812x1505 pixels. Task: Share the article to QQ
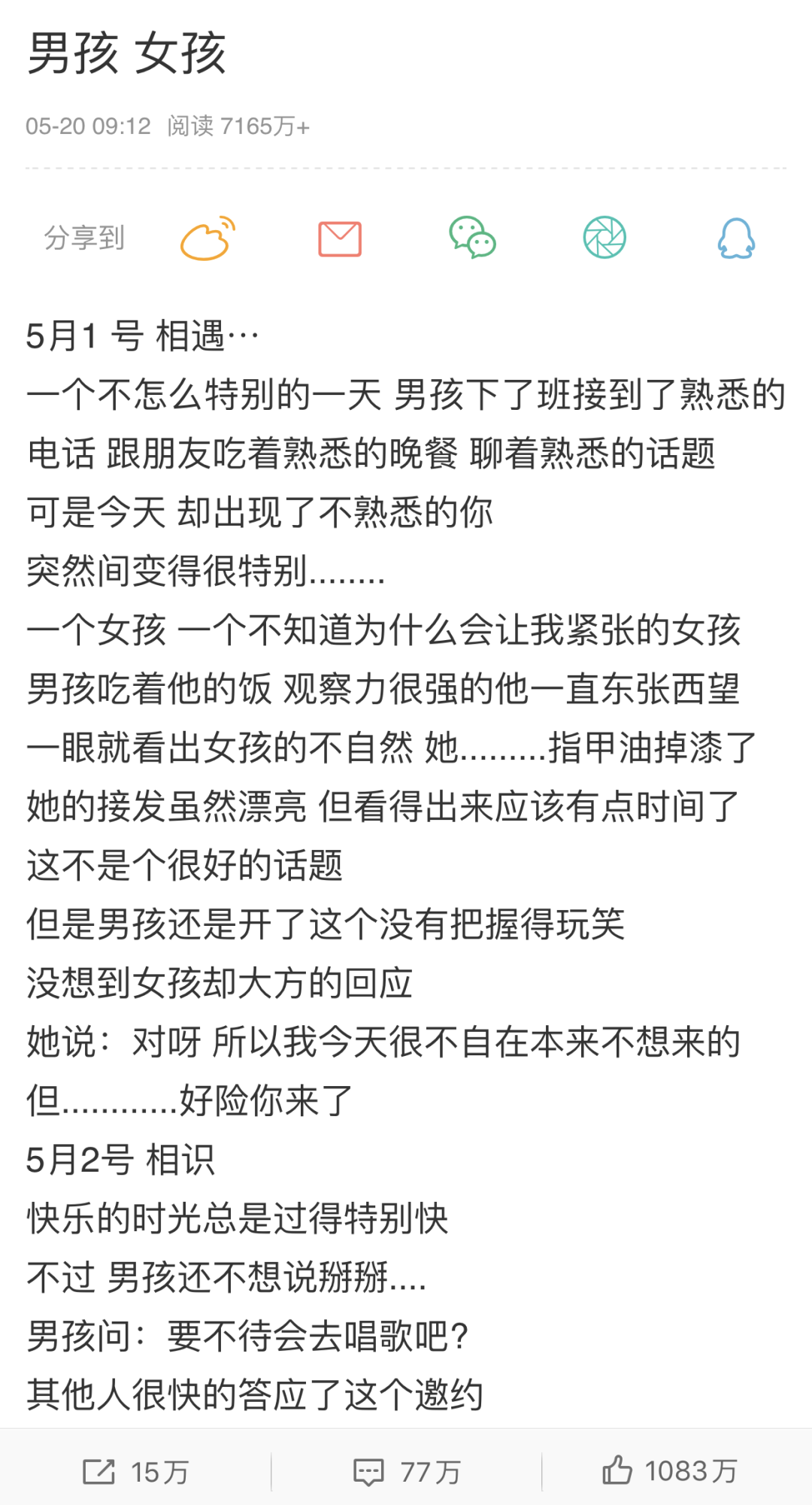[736, 238]
